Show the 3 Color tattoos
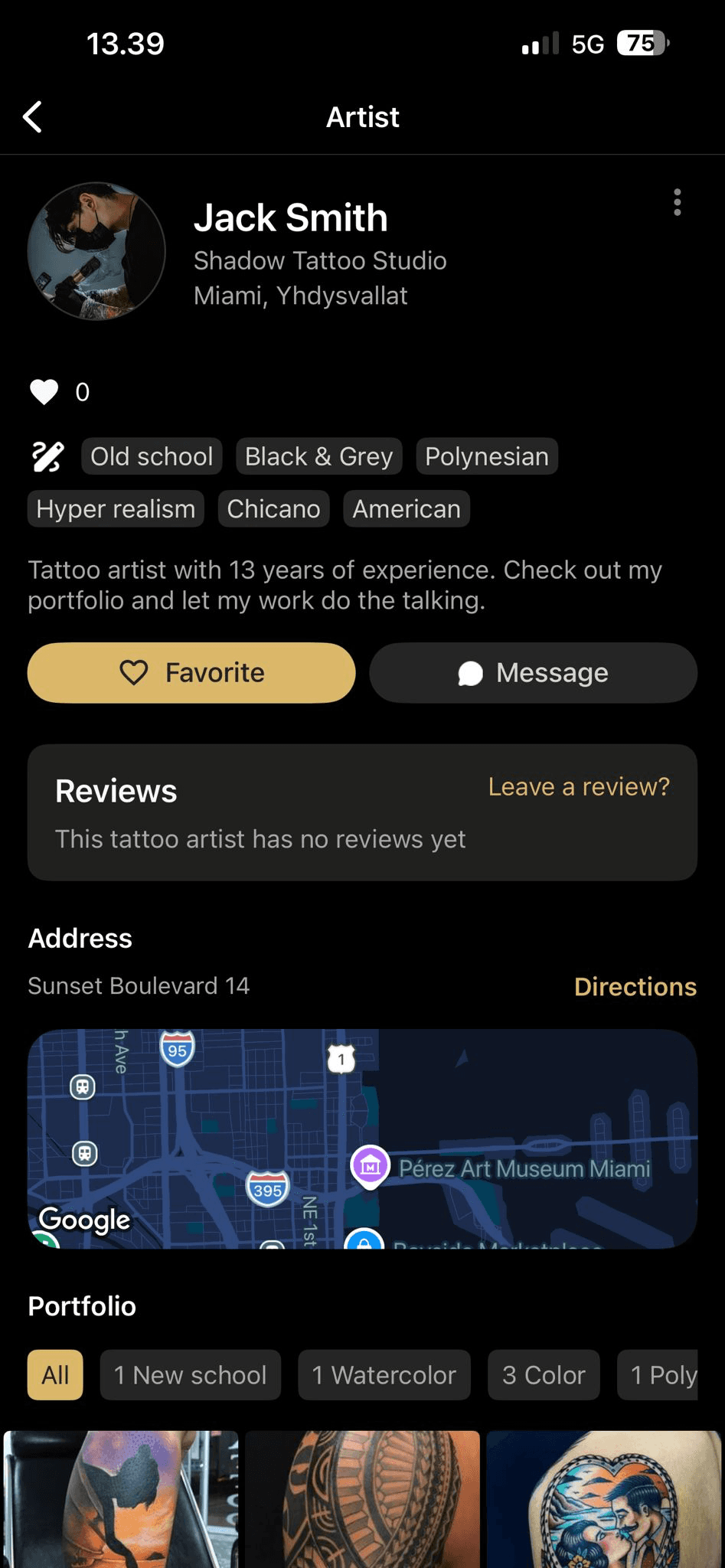 click(x=544, y=1375)
